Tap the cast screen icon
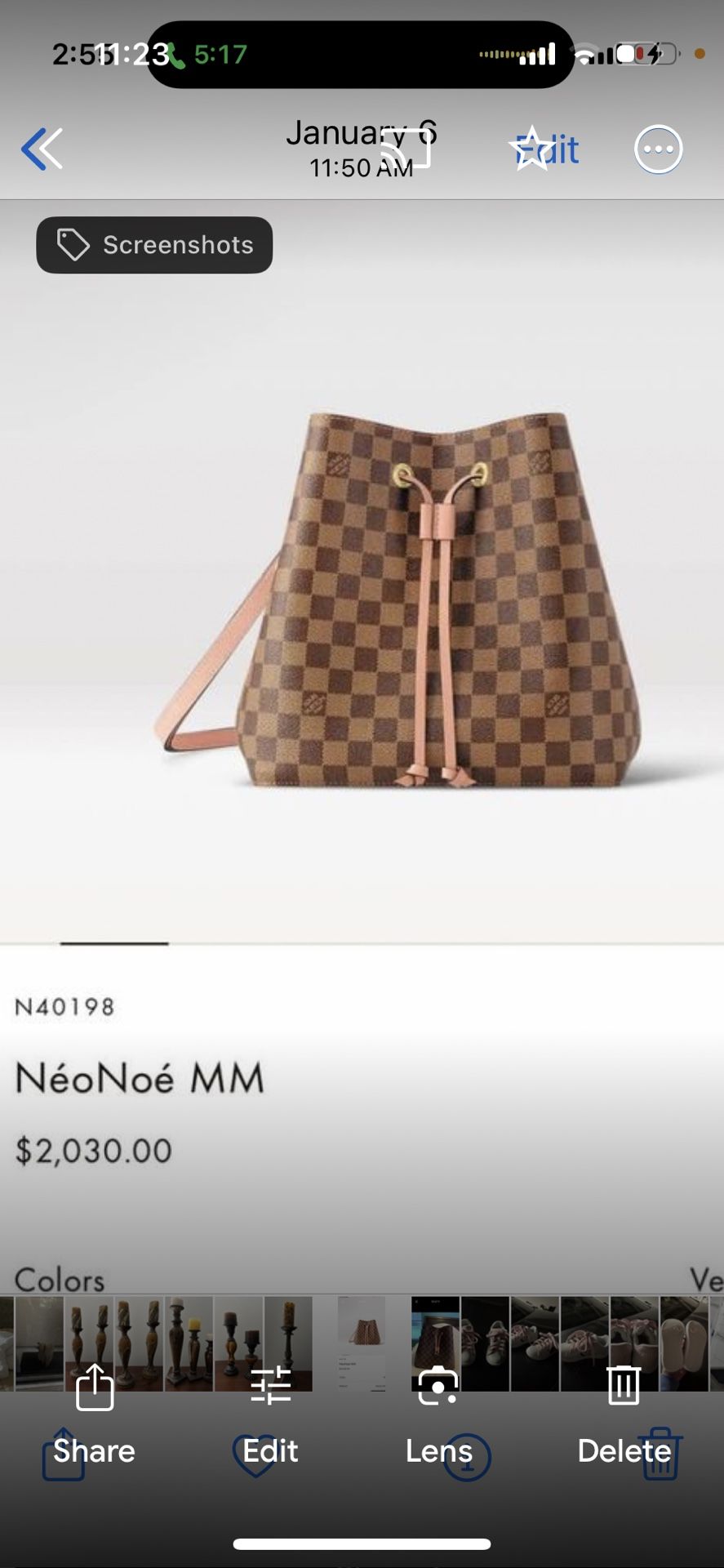Screen dimensions: 724x1568 406,148
